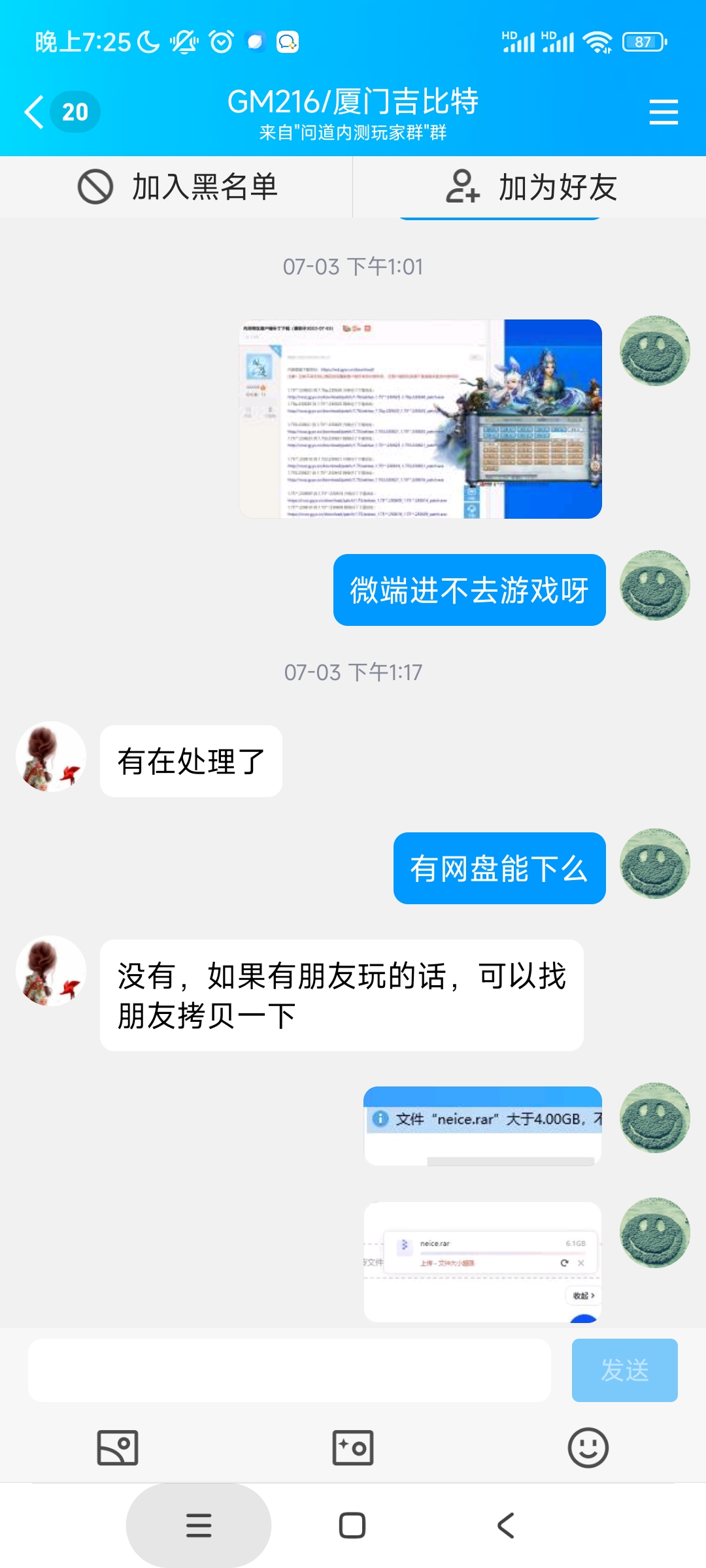
Task: Open the neice.rar 6.1GB upload screenshot
Action: point(482,1262)
